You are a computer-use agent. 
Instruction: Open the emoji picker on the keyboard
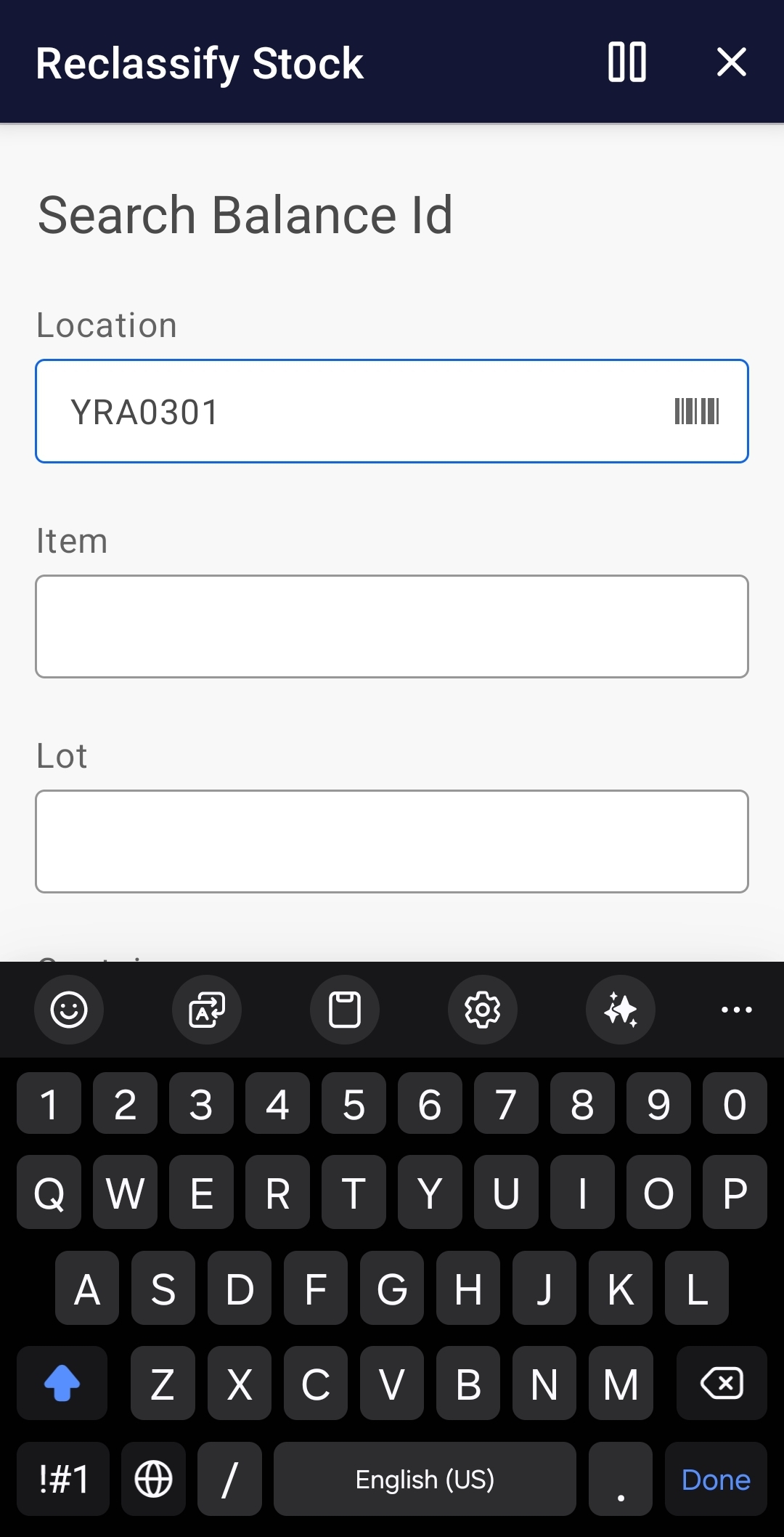tap(69, 1009)
